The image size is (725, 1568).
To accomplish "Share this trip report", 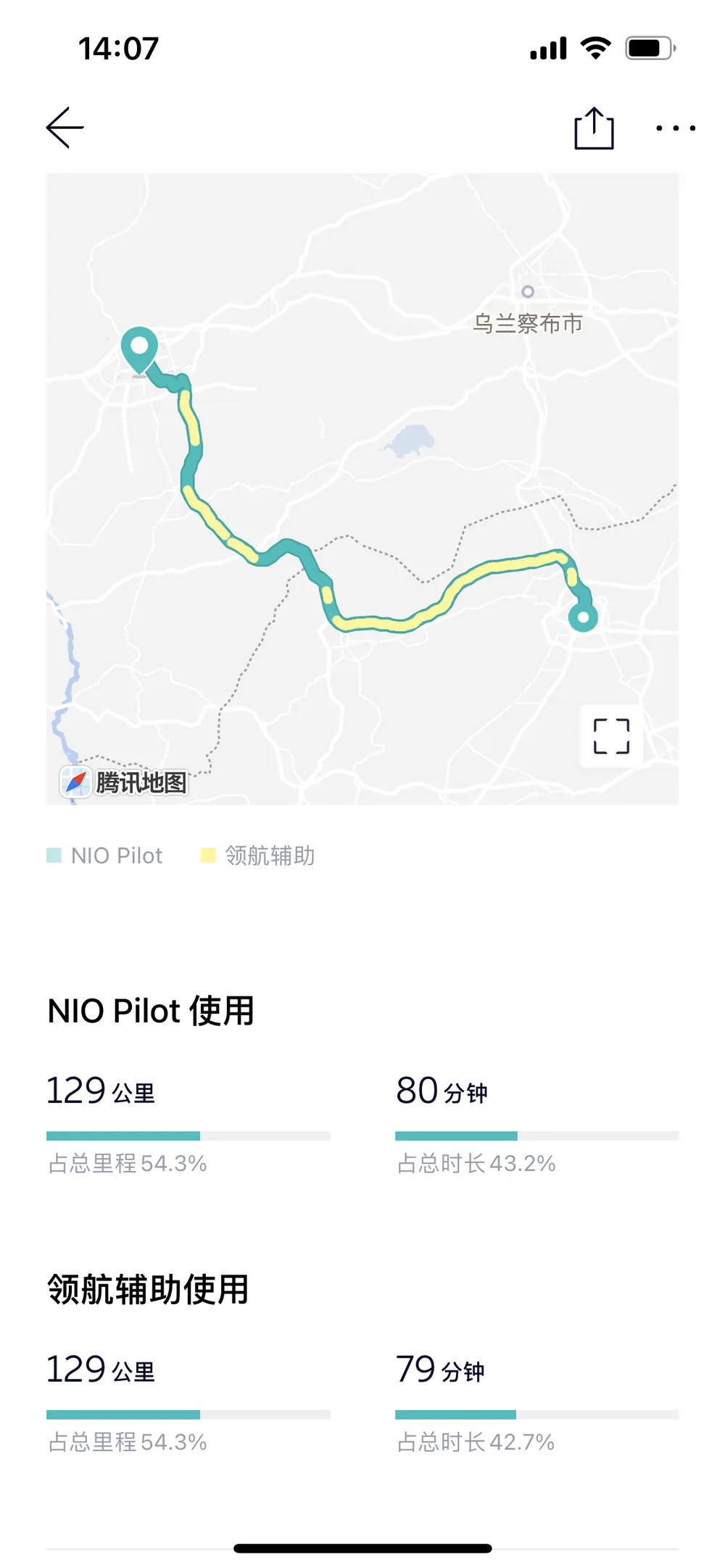I will point(594,129).
